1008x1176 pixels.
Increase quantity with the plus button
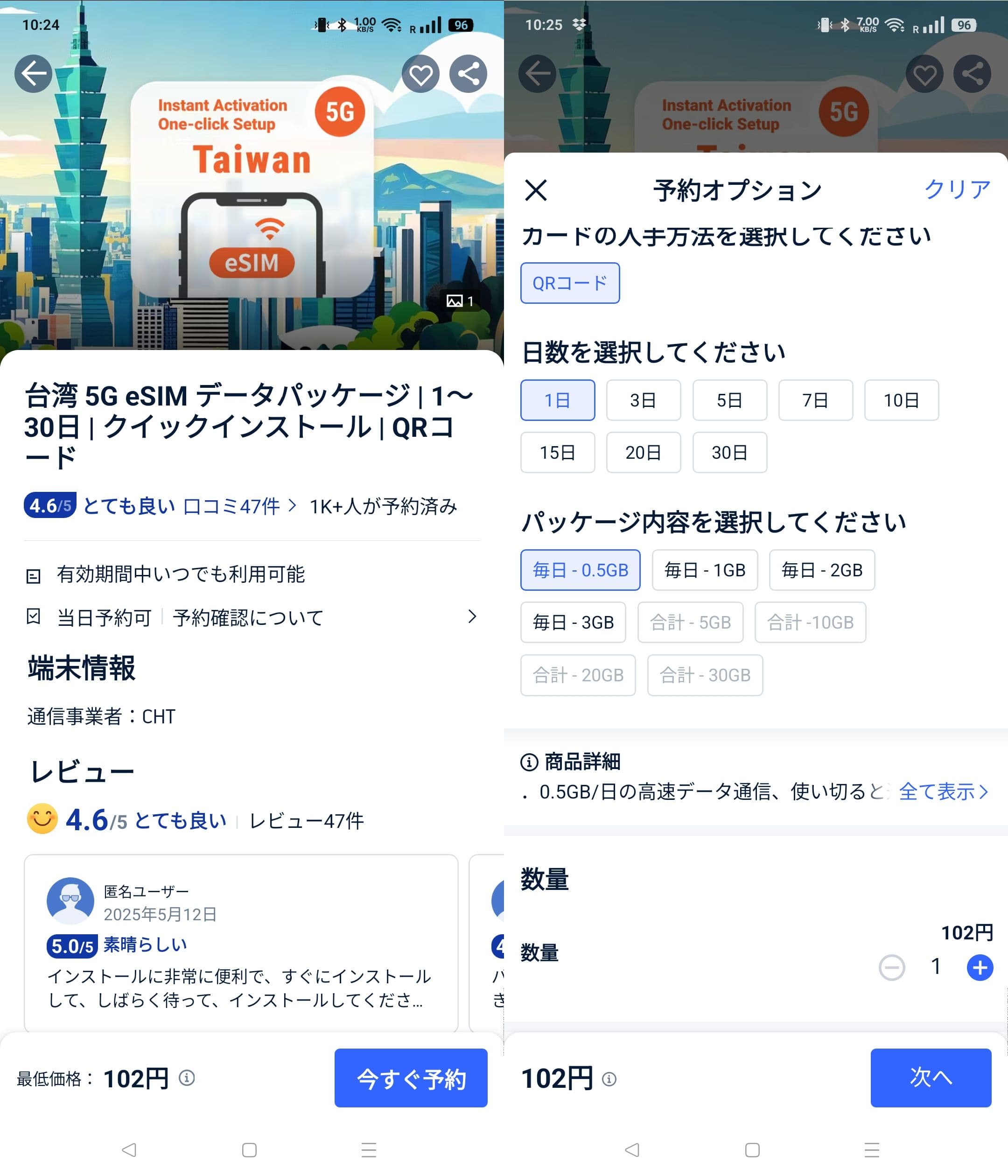979,967
